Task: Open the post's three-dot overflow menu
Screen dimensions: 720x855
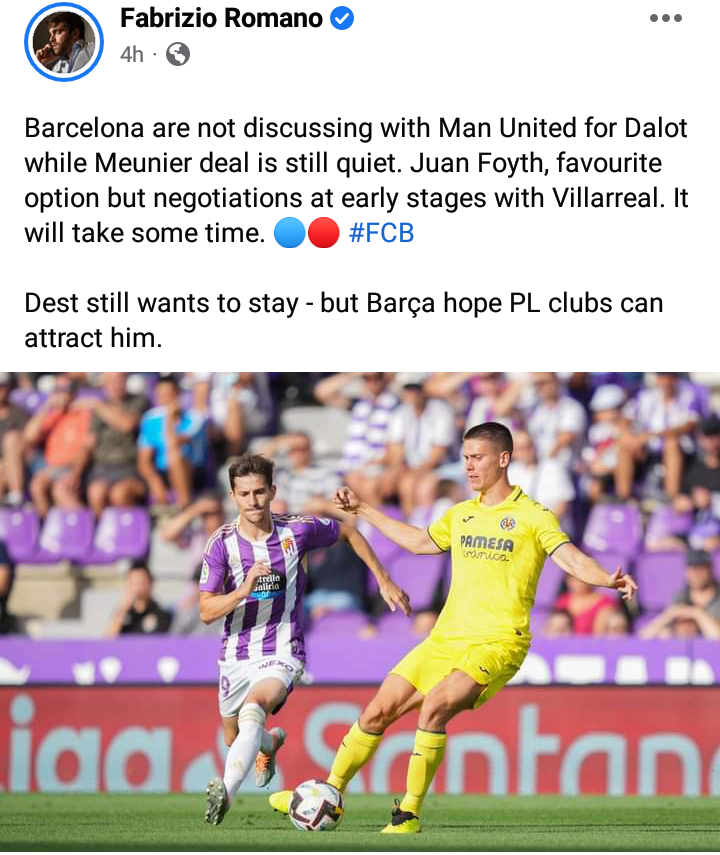Action: tap(665, 19)
